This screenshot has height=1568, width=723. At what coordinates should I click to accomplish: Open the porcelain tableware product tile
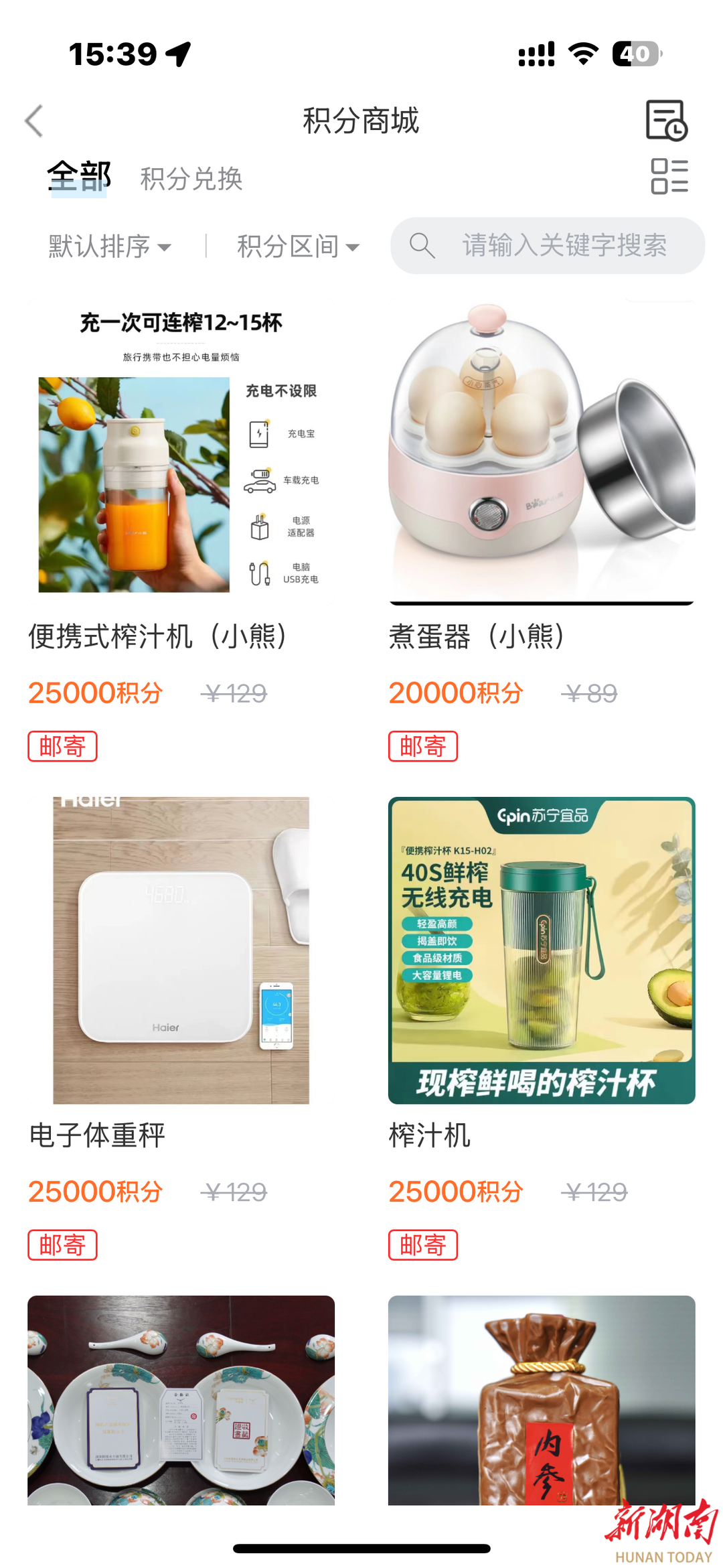[x=181, y=1400]
